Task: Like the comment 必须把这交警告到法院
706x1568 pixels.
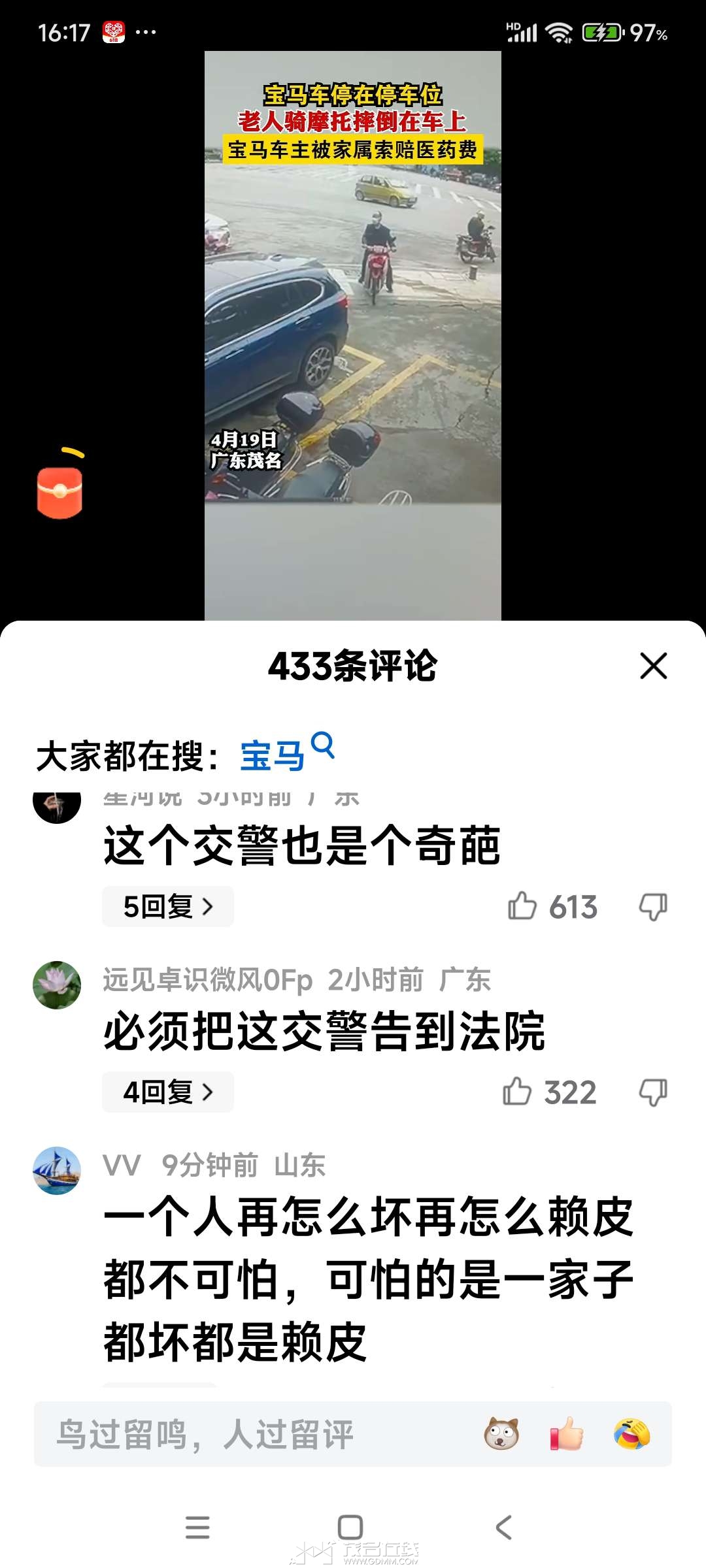Action: click(517, 1092)
